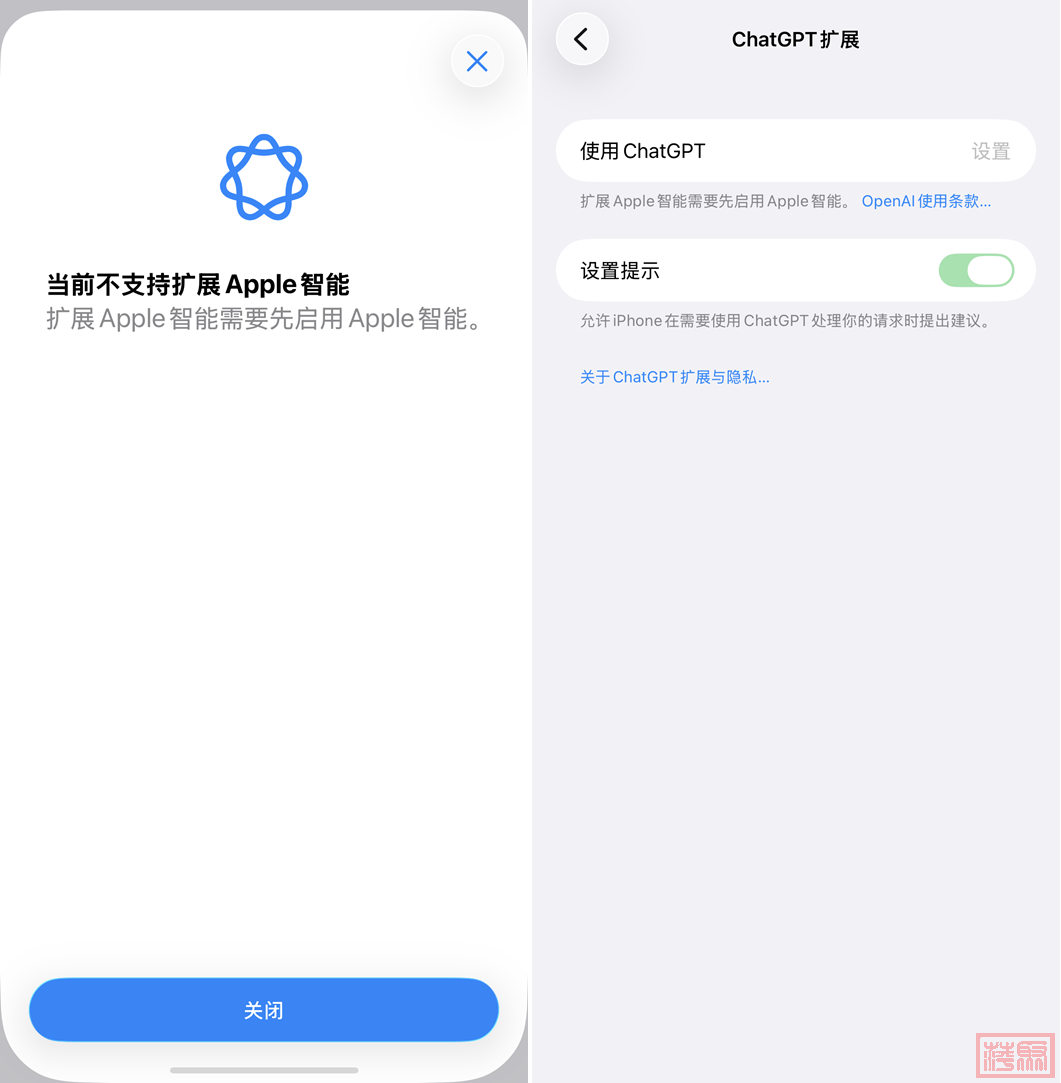Tap the blue 关闭 button
The image size is (1061, 1083).
tap(264, 1010)
